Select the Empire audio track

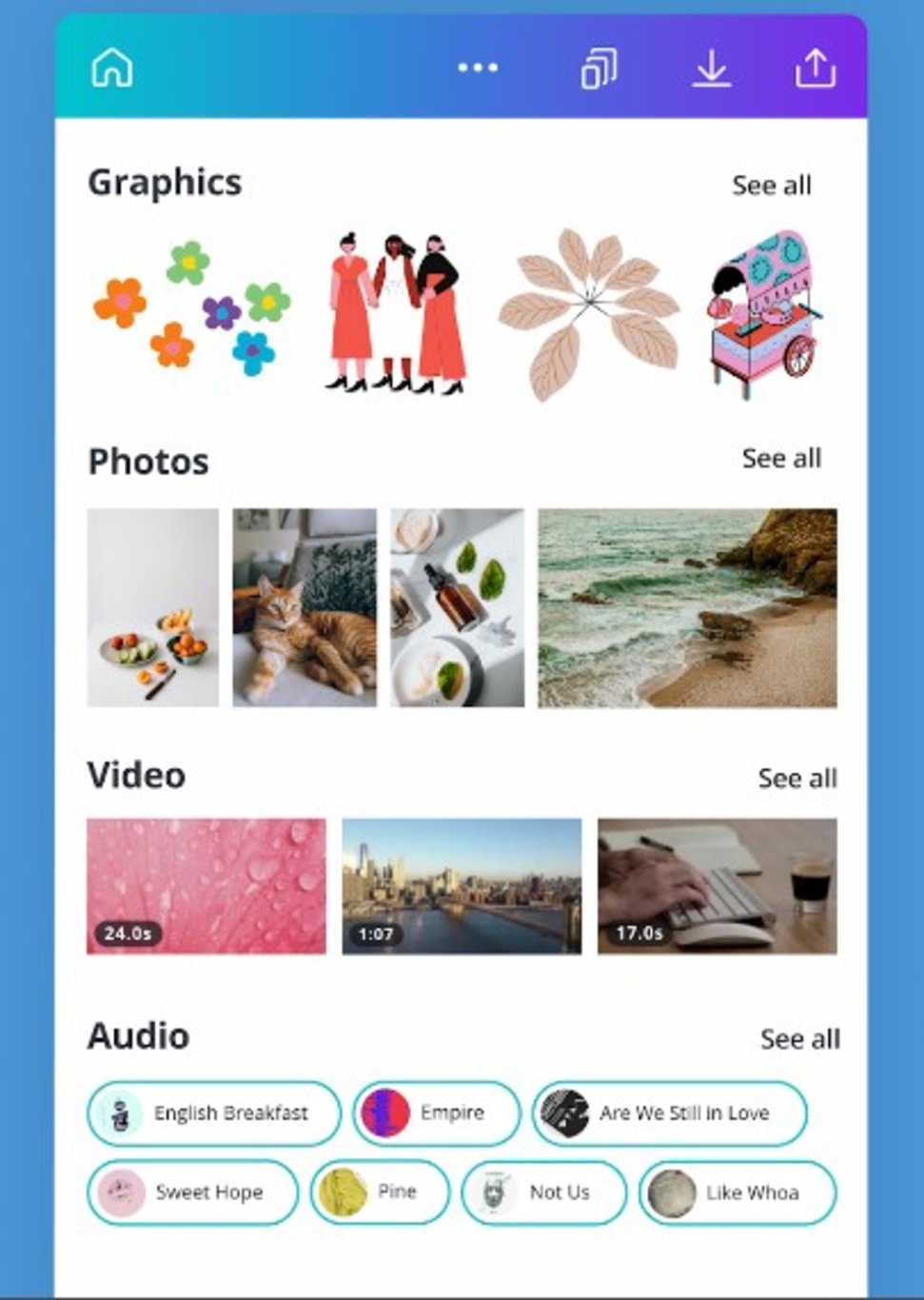pos(437,1113)
